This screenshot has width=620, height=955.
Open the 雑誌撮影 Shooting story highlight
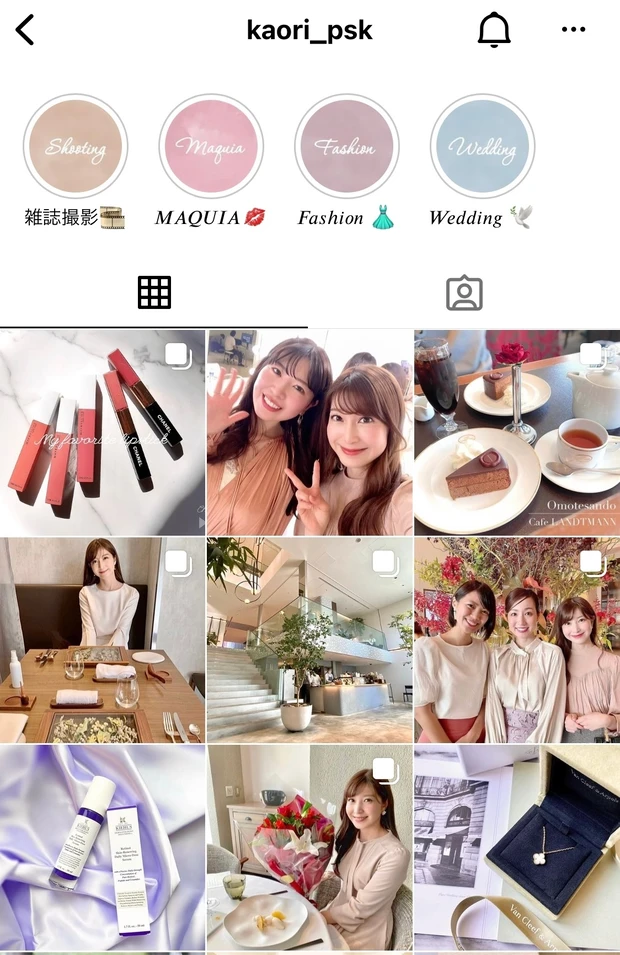[x=75, y=147]
